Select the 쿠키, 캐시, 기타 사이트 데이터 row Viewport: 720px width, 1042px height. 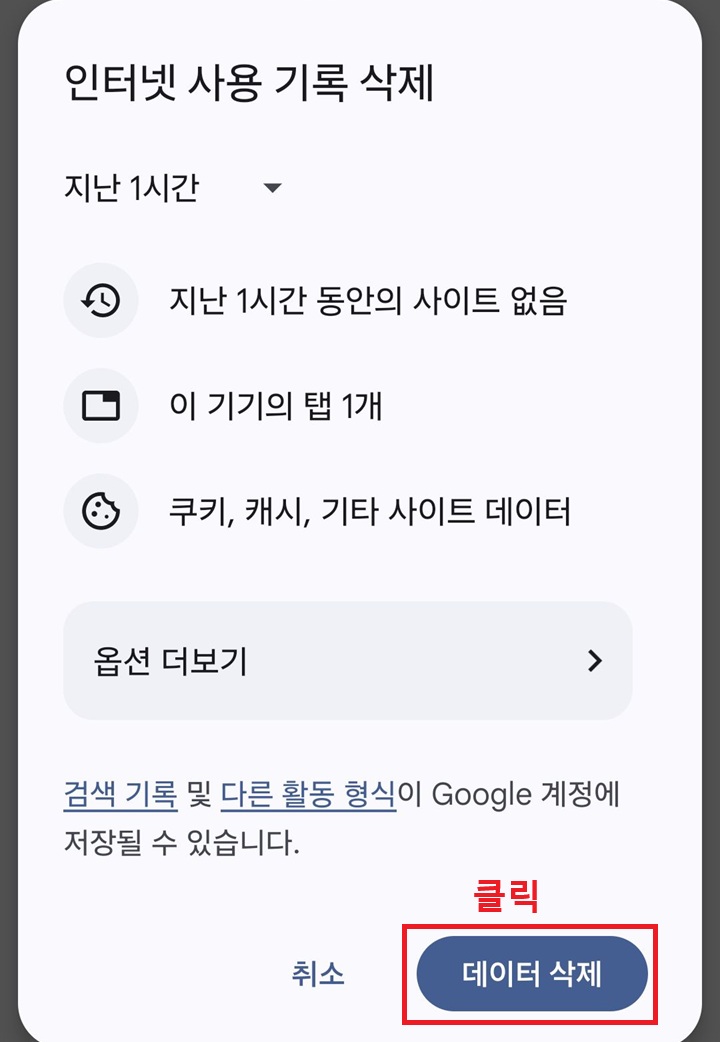point(370,510)
